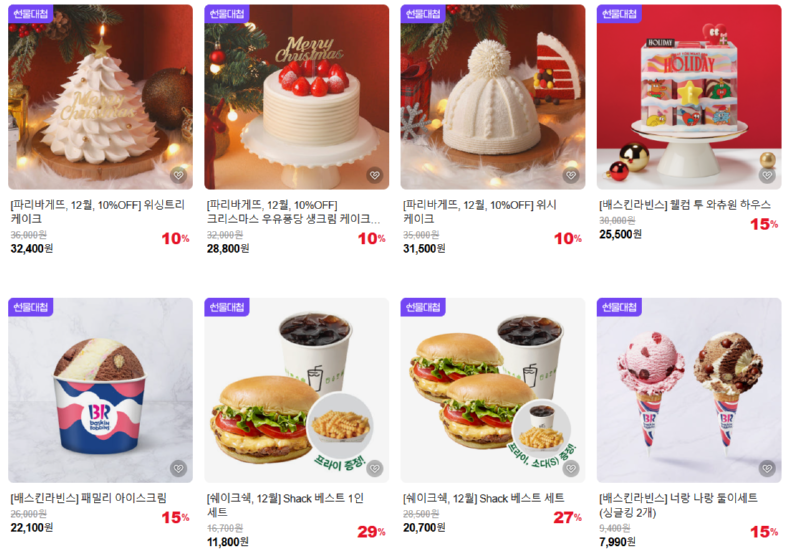
Task: Open 배스킨라빈스 패밀리 아이스크림 item
Action: (100, 390)
